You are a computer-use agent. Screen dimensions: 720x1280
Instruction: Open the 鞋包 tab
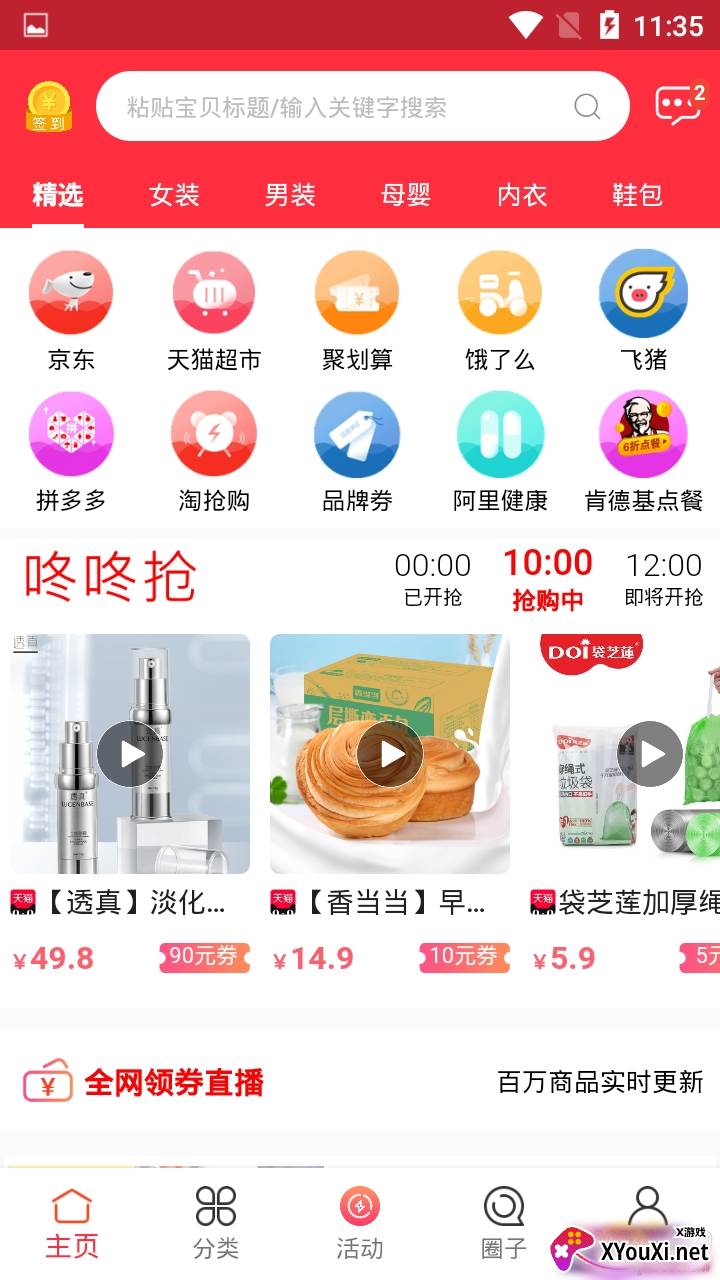[637, 195]
